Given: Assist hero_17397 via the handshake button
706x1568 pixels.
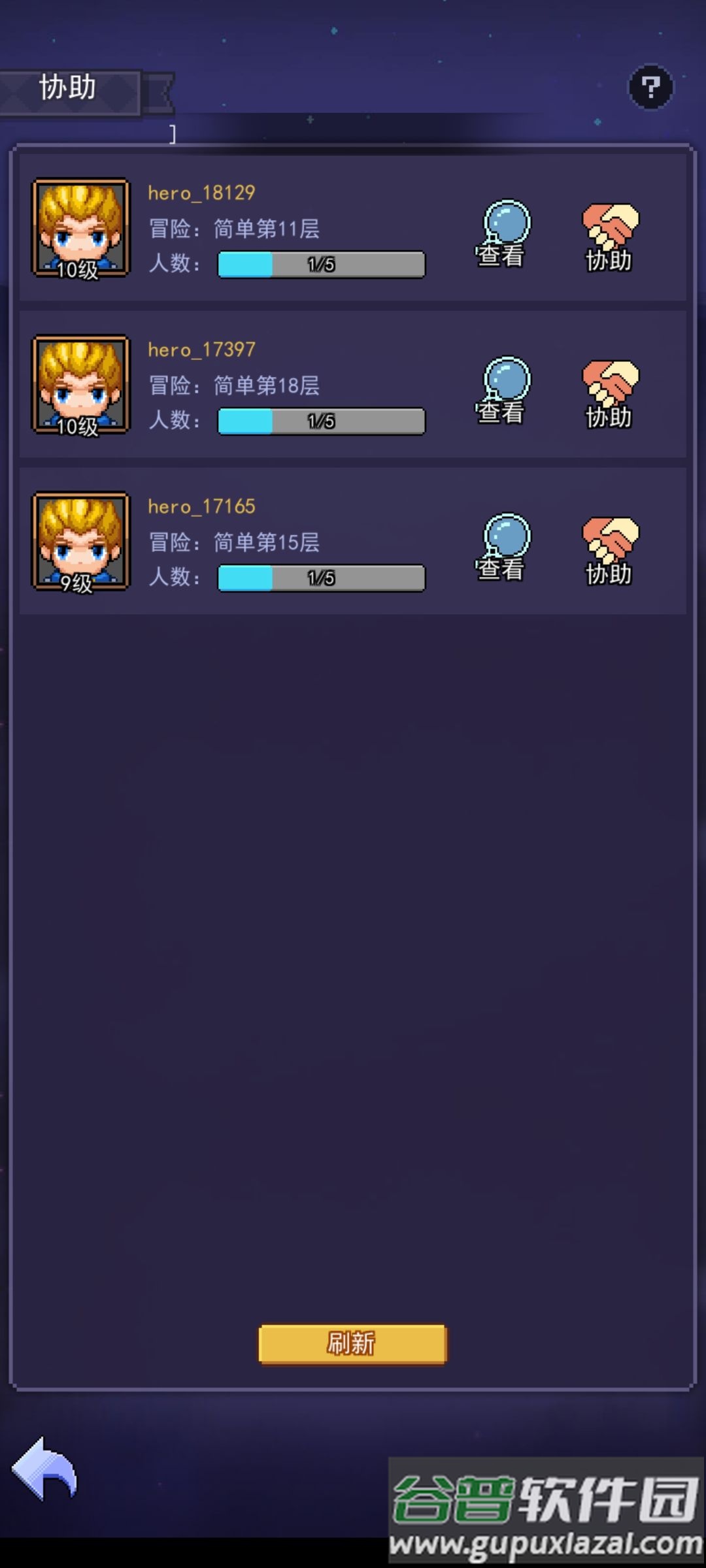Looking at the screenshot, I should (x=609, y=393).
